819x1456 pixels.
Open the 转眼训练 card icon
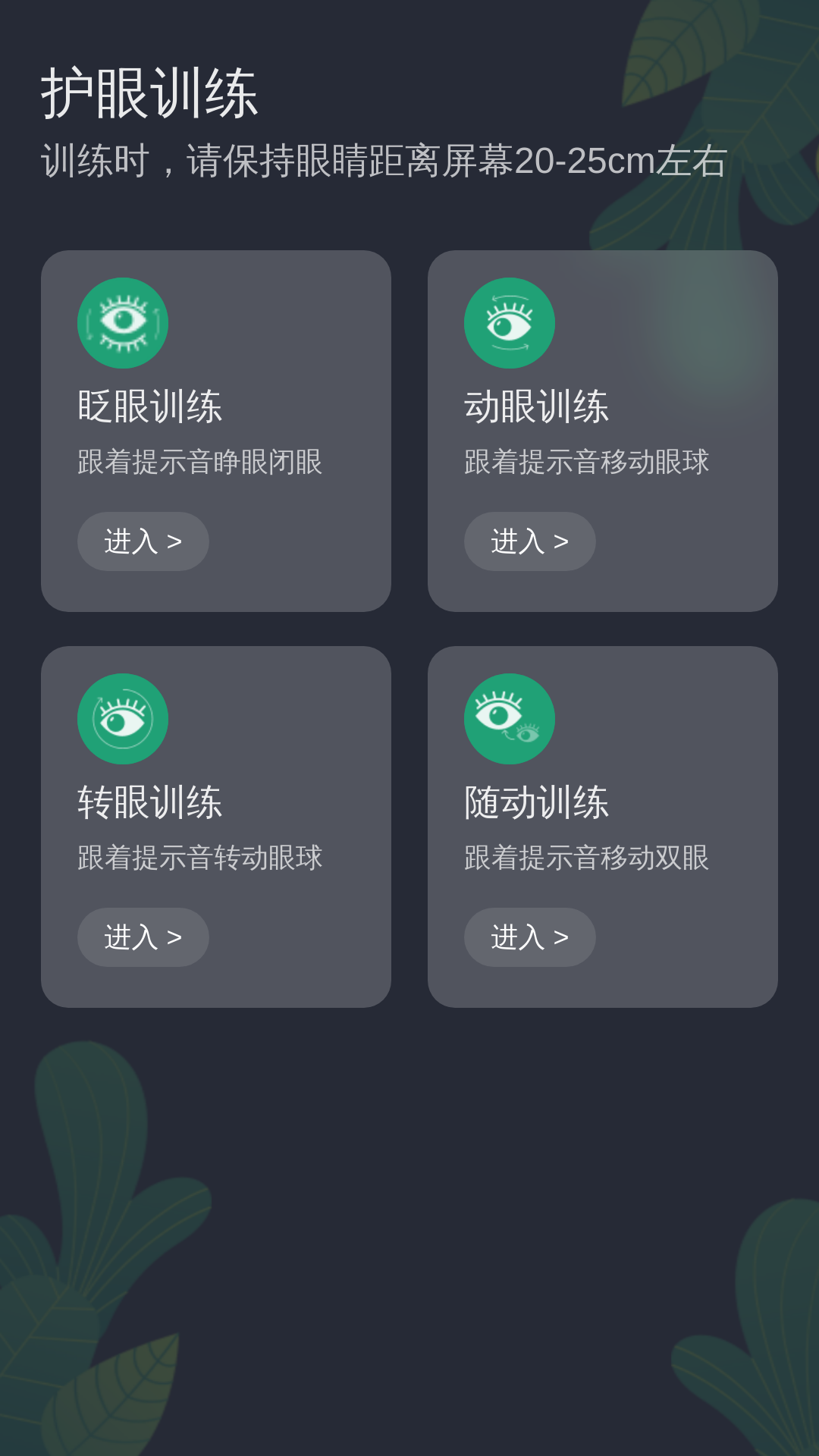(123, 719)
